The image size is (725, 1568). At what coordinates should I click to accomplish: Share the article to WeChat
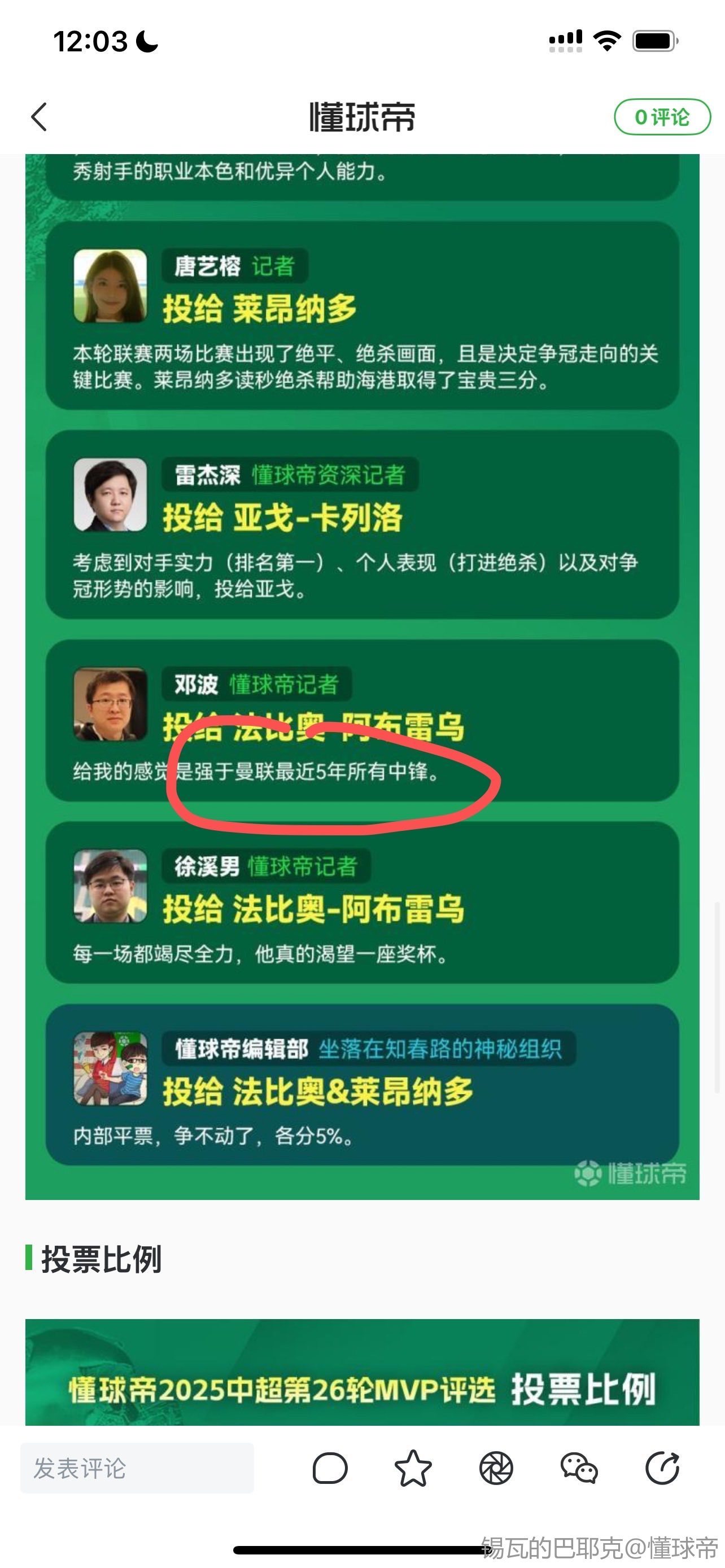579,1468
